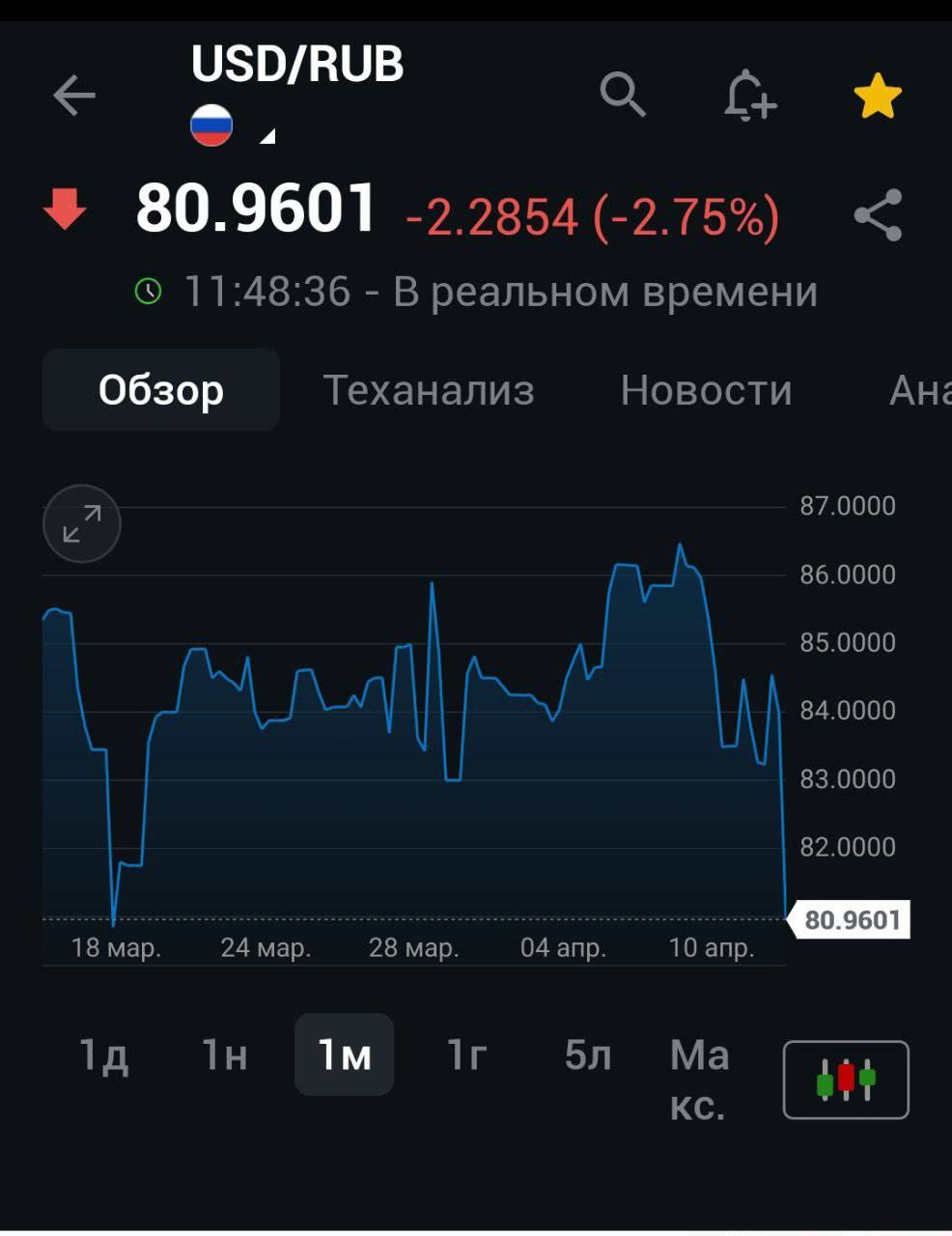Select the Обзор tab
The image size is (952, 1236).
[x=161, y=390]
